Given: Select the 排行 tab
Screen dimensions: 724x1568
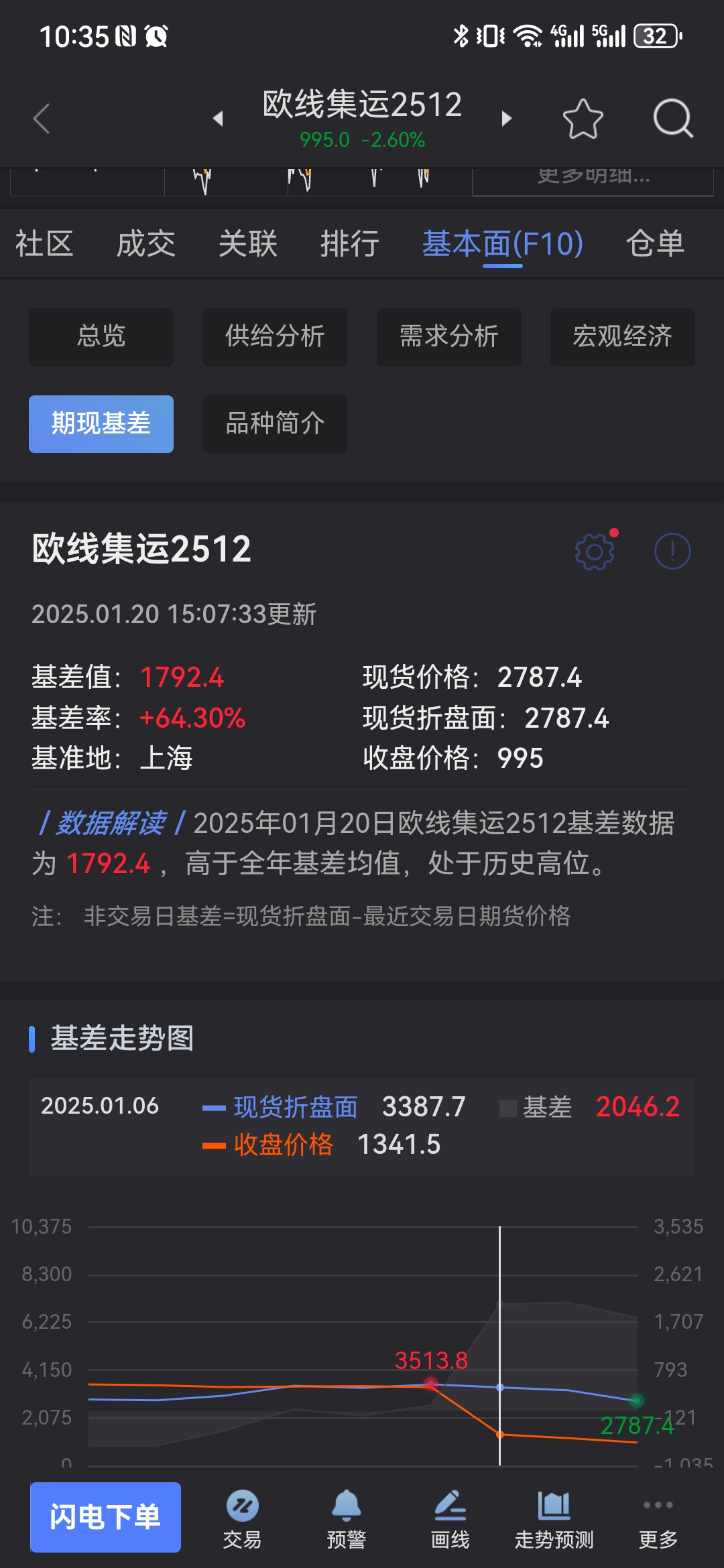Looking at the screenshot, I should click(349, 243).
